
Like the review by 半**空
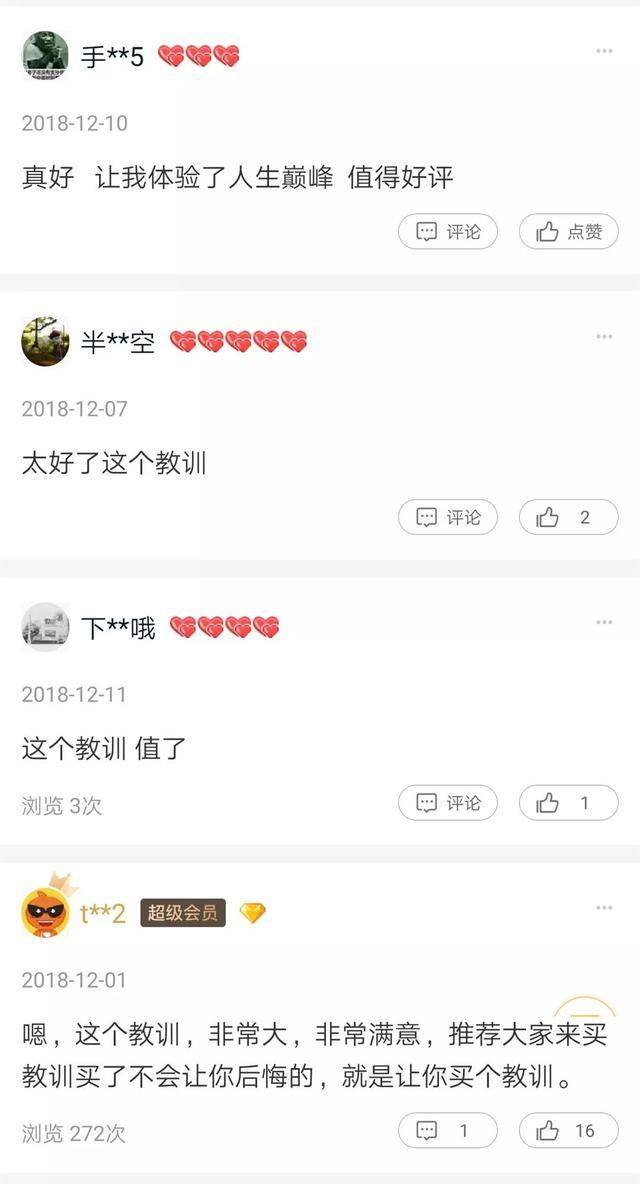pyautogui.click(x=568, y=517)
